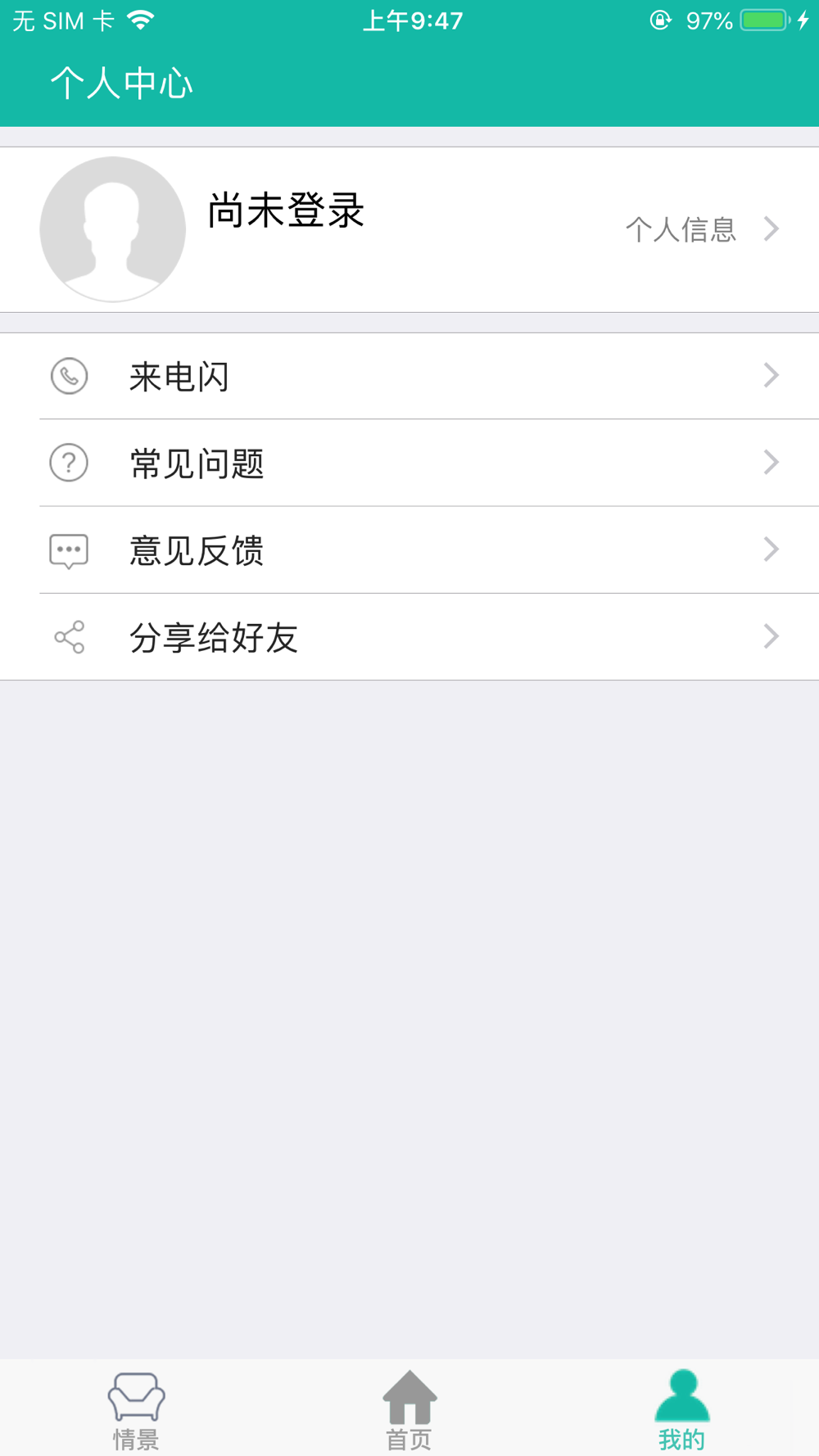Tap the default avatar picture

pos(113,229)
